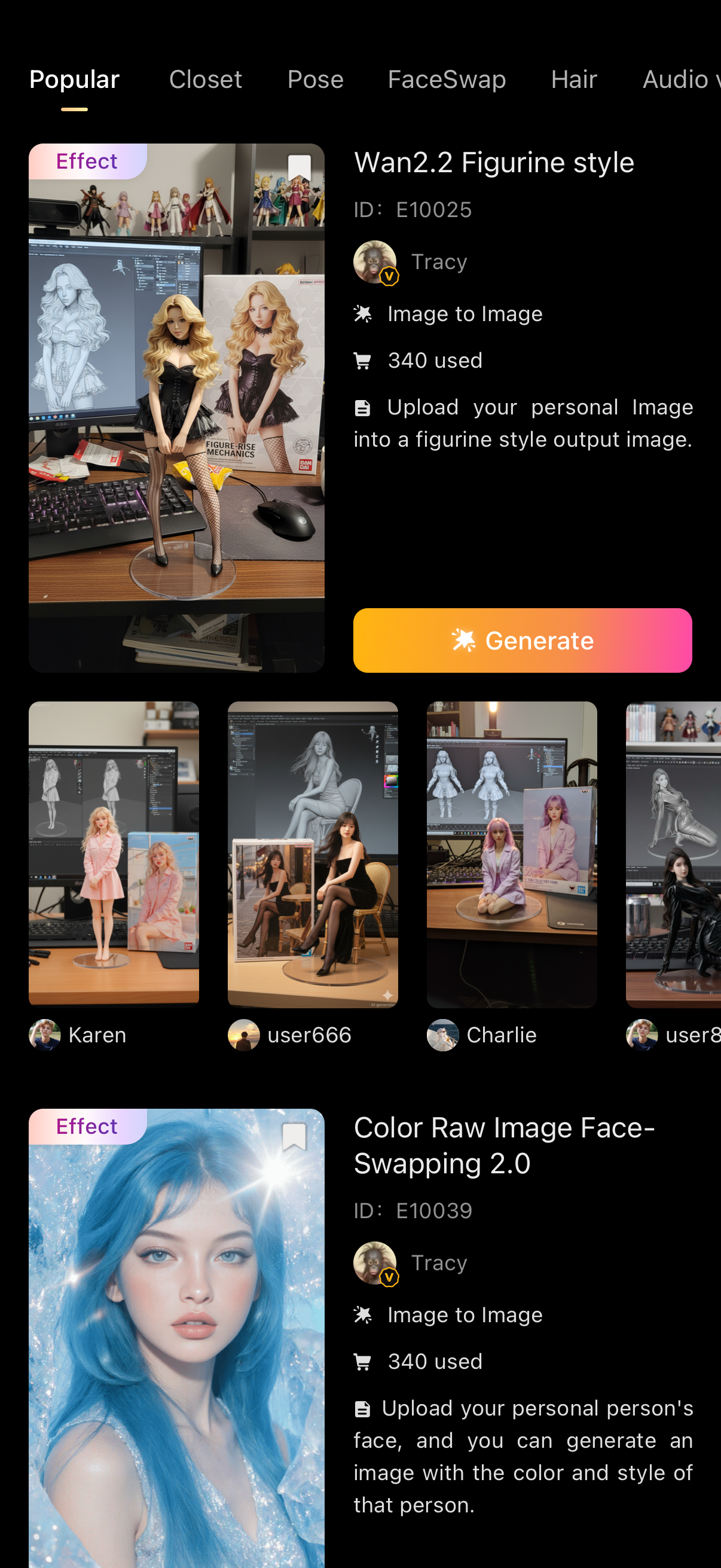Tap the verified badge on Tracy's avatar

(389, 275)
